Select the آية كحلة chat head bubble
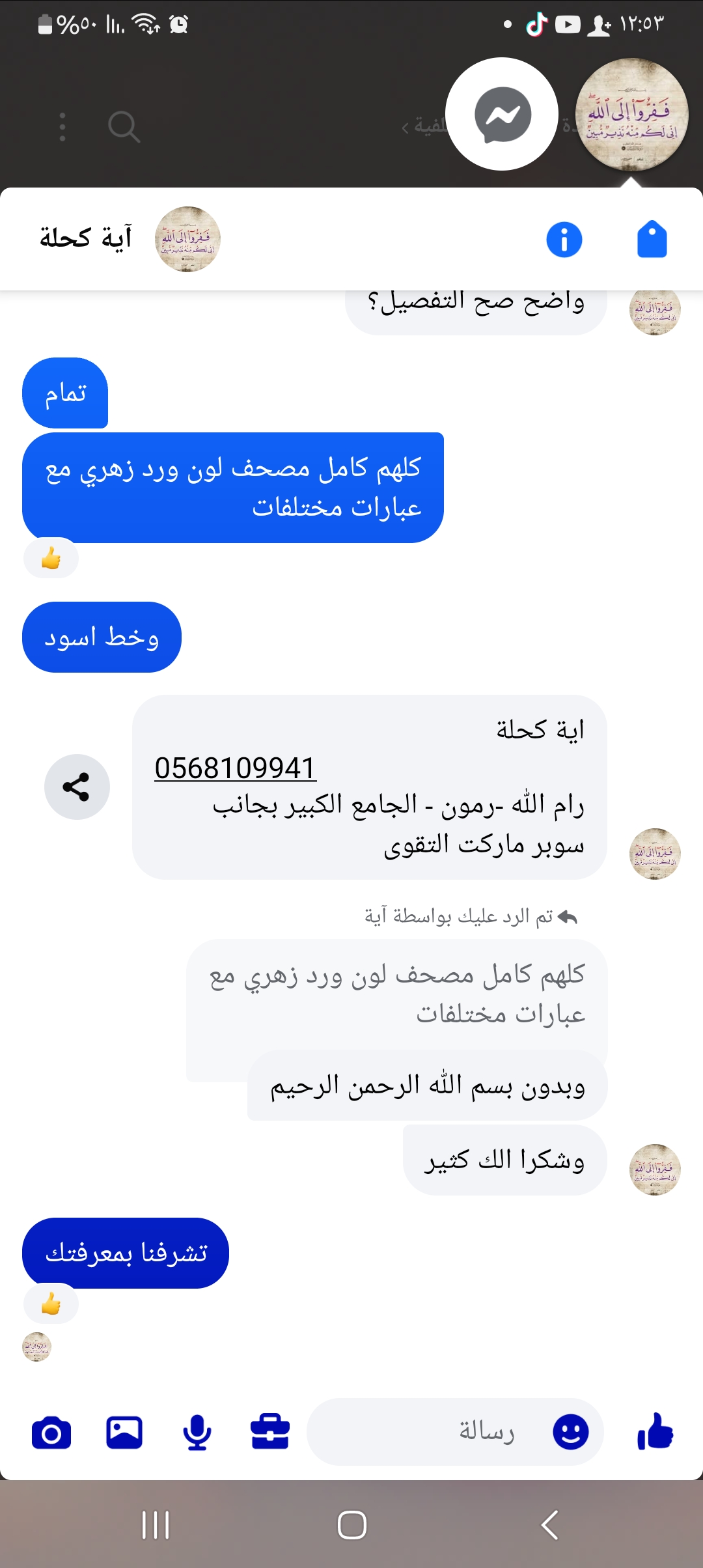This screenshot has width=703, height=1568. click(631, 115)
